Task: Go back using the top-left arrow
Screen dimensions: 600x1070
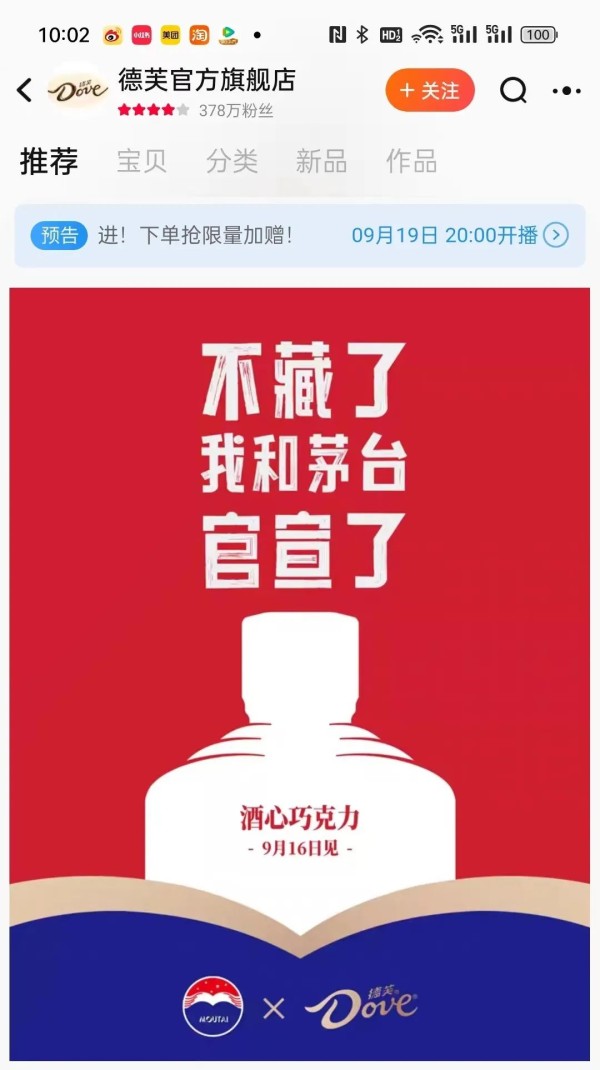Action: [x=25, y=90]
